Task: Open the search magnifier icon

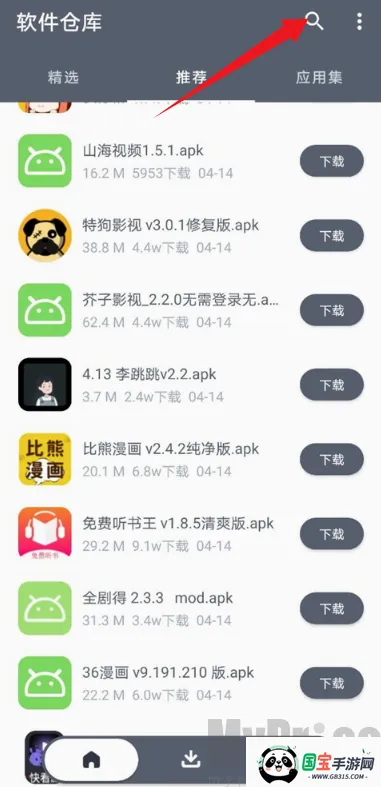Action: 314,22
